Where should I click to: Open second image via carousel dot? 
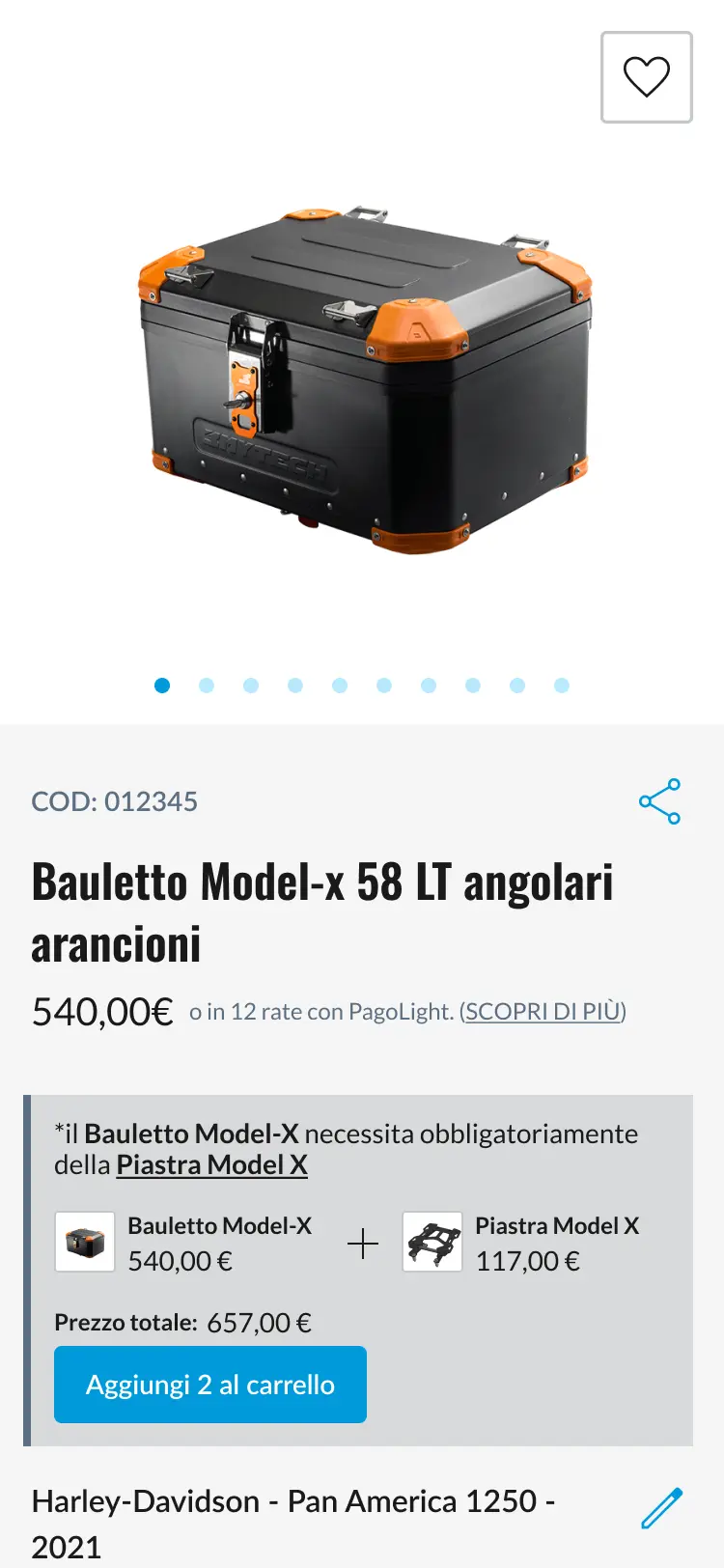pyautogui.click(x=207, y=685)
